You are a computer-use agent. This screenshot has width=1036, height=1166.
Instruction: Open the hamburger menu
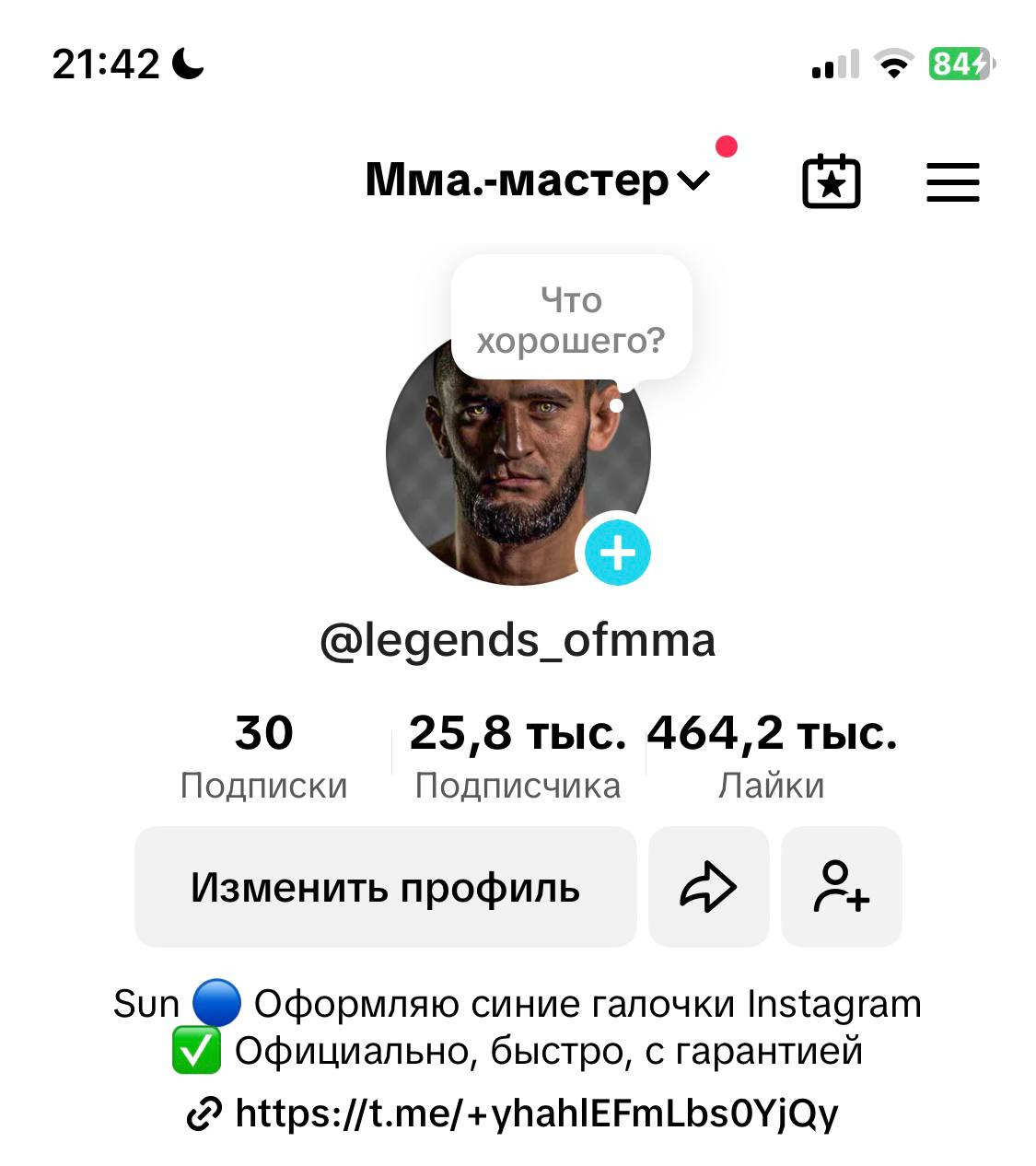[x=952, y=181]
